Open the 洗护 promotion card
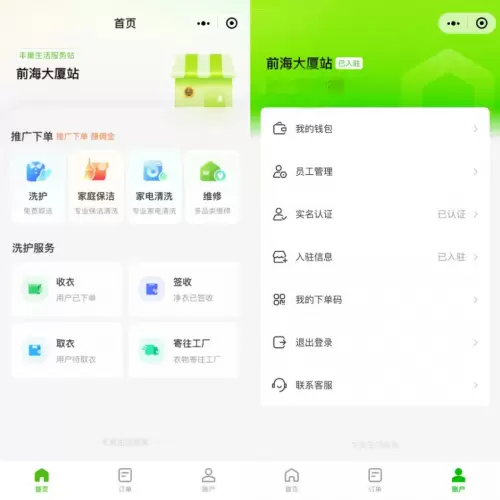This screenshot has width=500, height=500. pyautogui.click(x=38, y=187)
